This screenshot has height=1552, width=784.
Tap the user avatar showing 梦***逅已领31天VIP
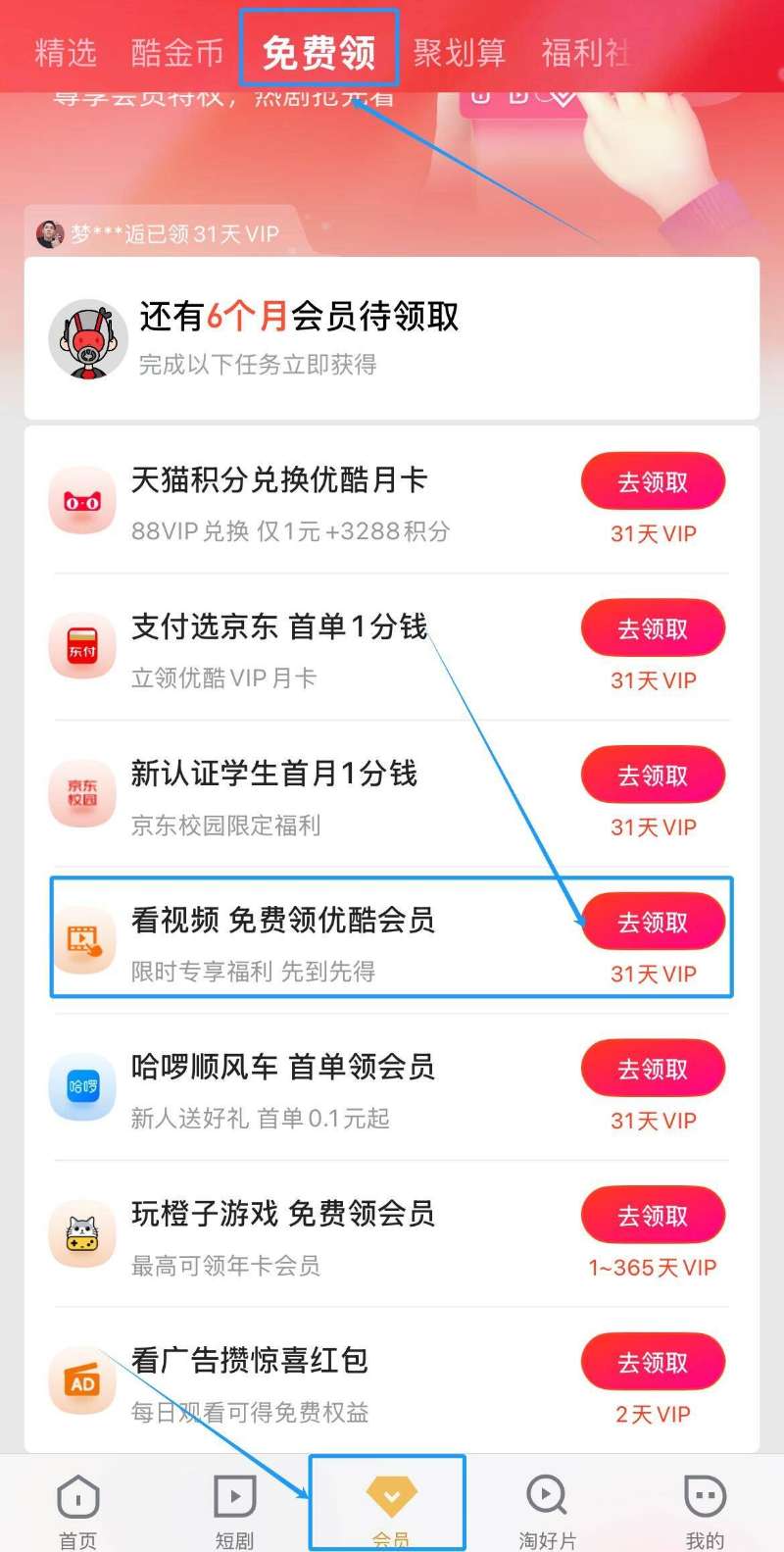click(51, 233)
